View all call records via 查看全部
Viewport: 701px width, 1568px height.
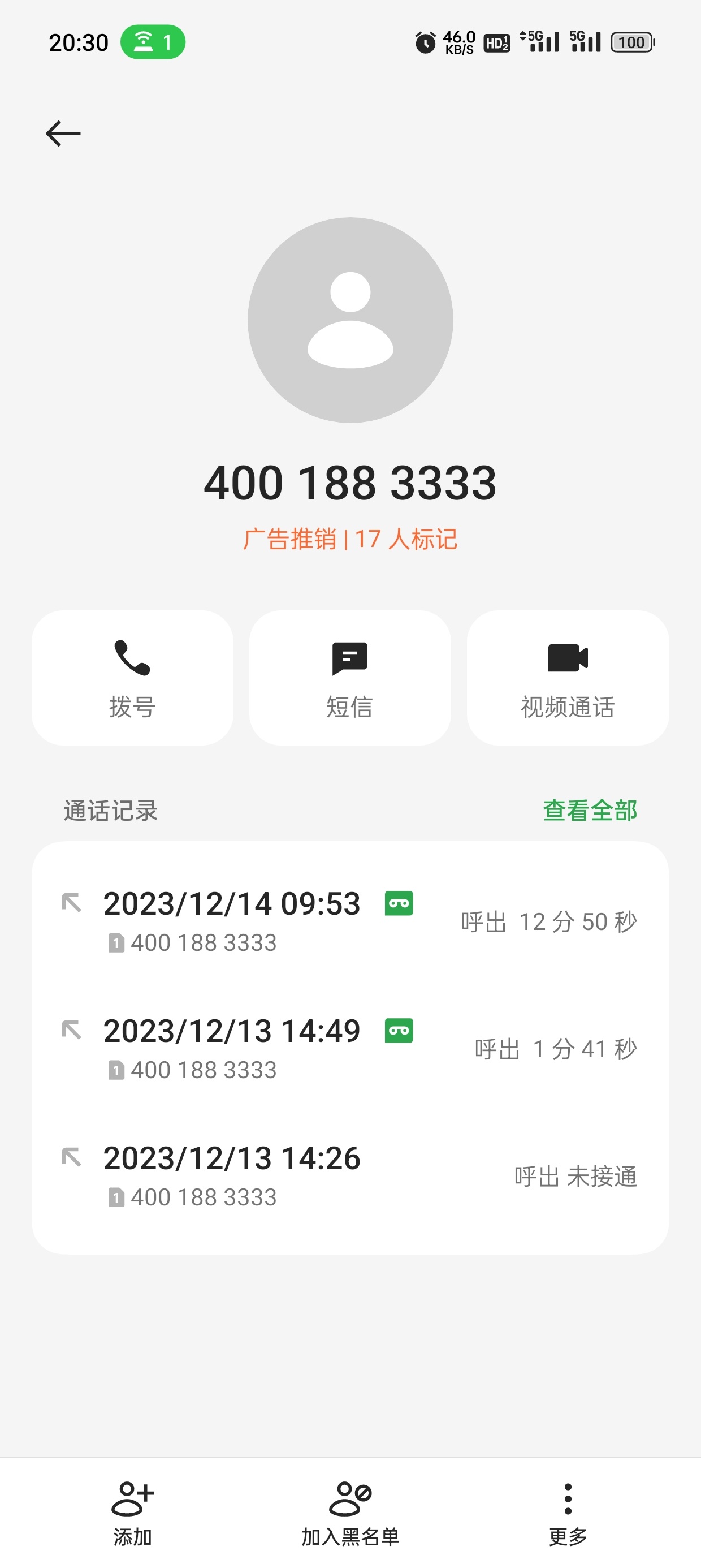pos(590,810)
